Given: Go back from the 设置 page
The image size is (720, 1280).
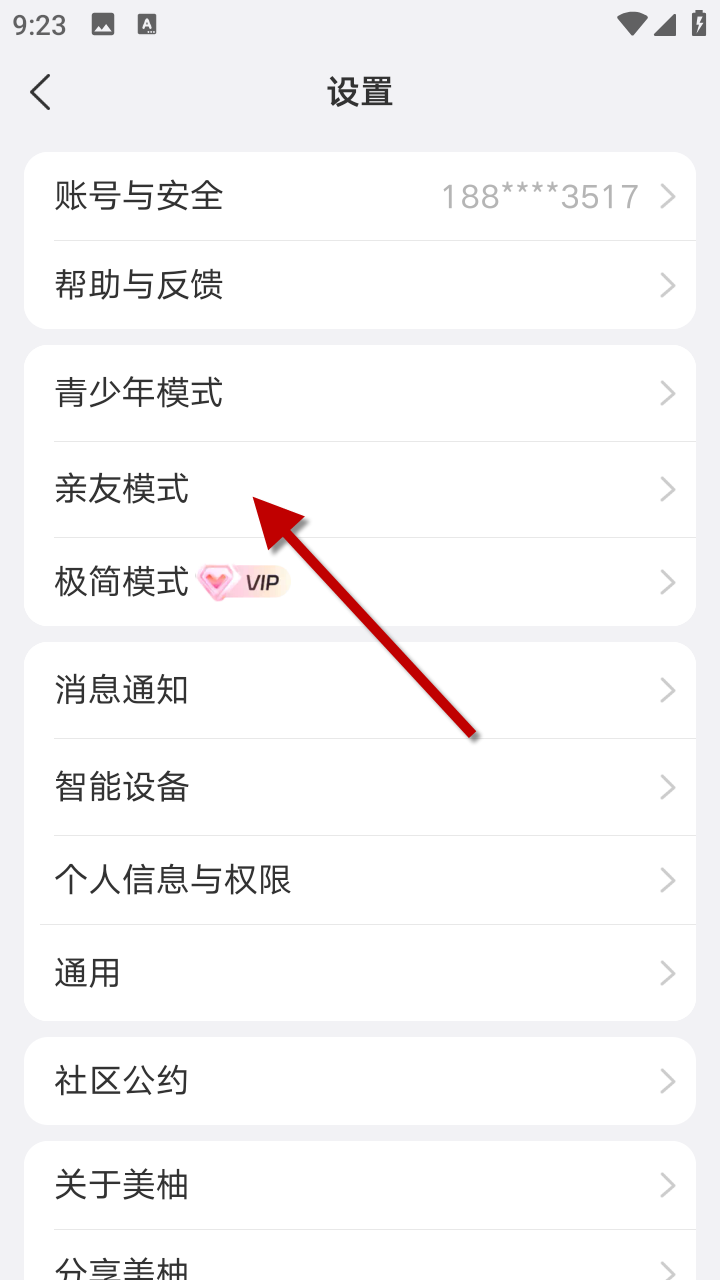Looking at the screenshot, I should pyautogui.click(x=40, y=92).
